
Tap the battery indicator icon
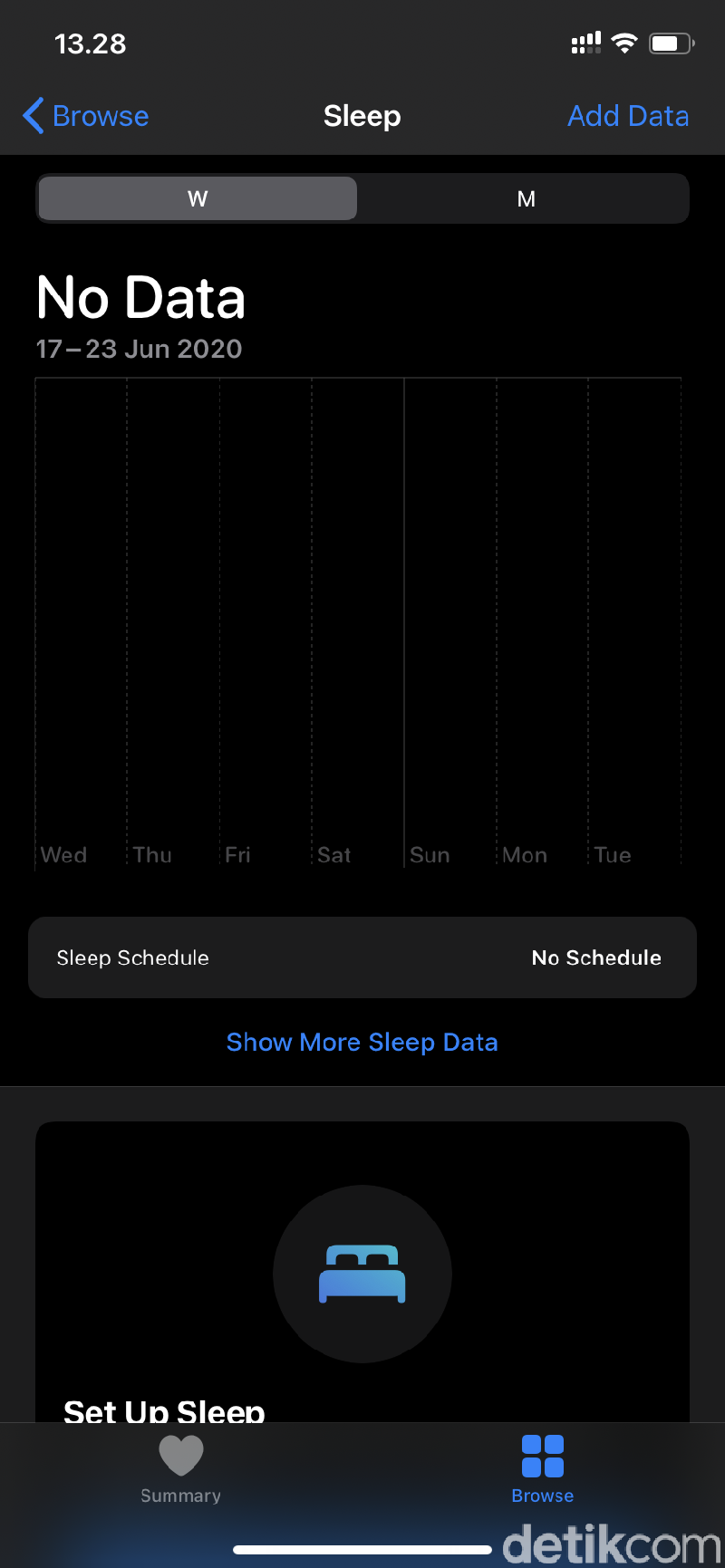coord(672,42)
